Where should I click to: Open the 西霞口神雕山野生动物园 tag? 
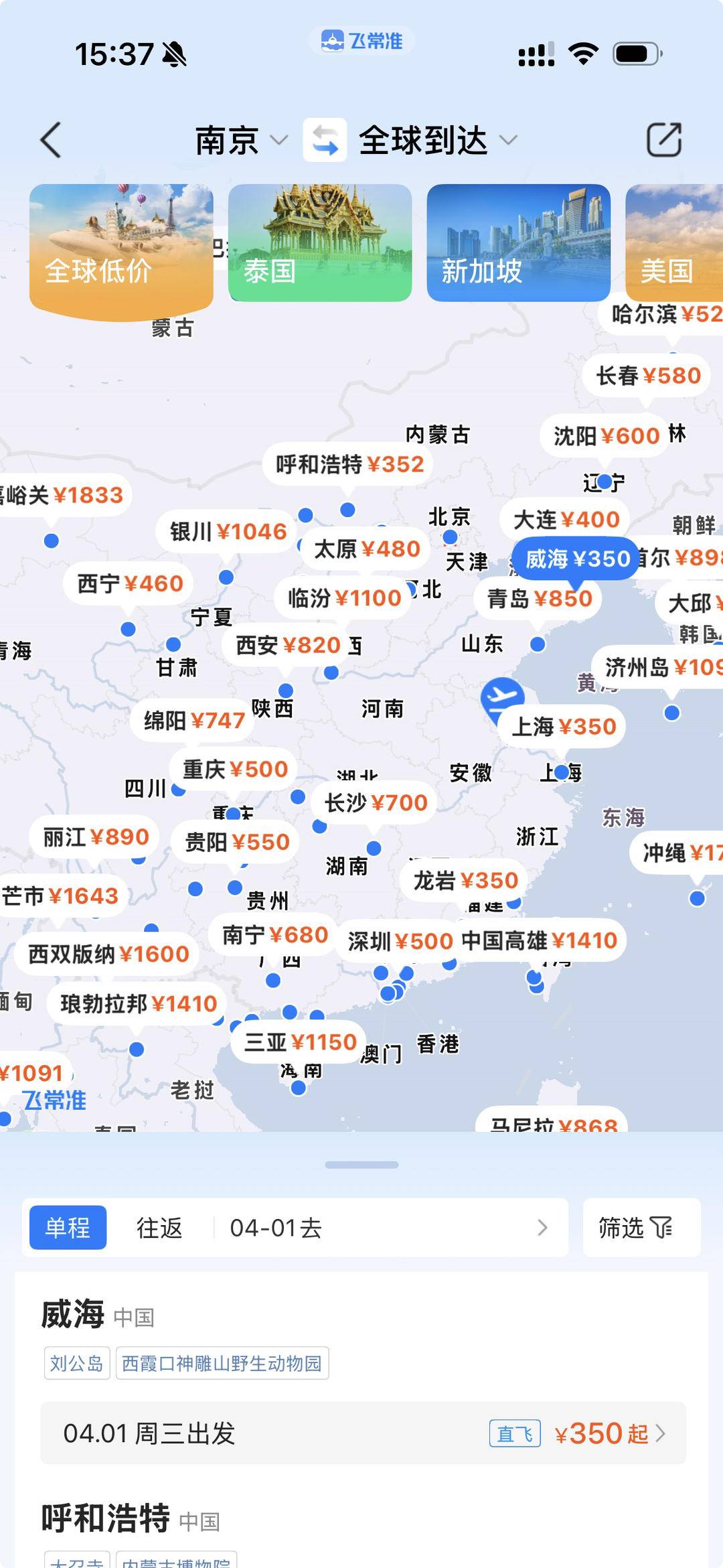point(222,1363)
